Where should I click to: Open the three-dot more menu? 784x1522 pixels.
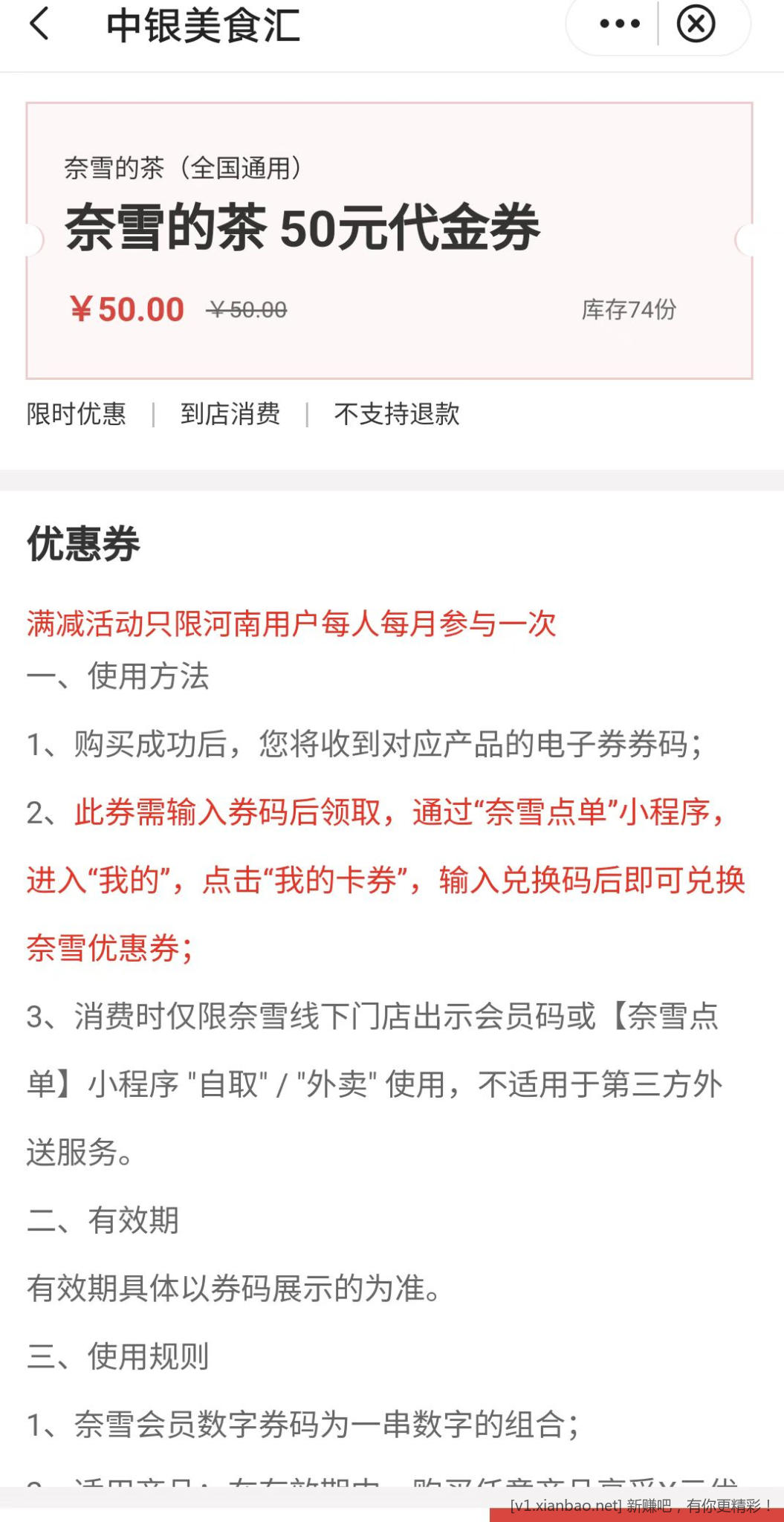point(619,24)
